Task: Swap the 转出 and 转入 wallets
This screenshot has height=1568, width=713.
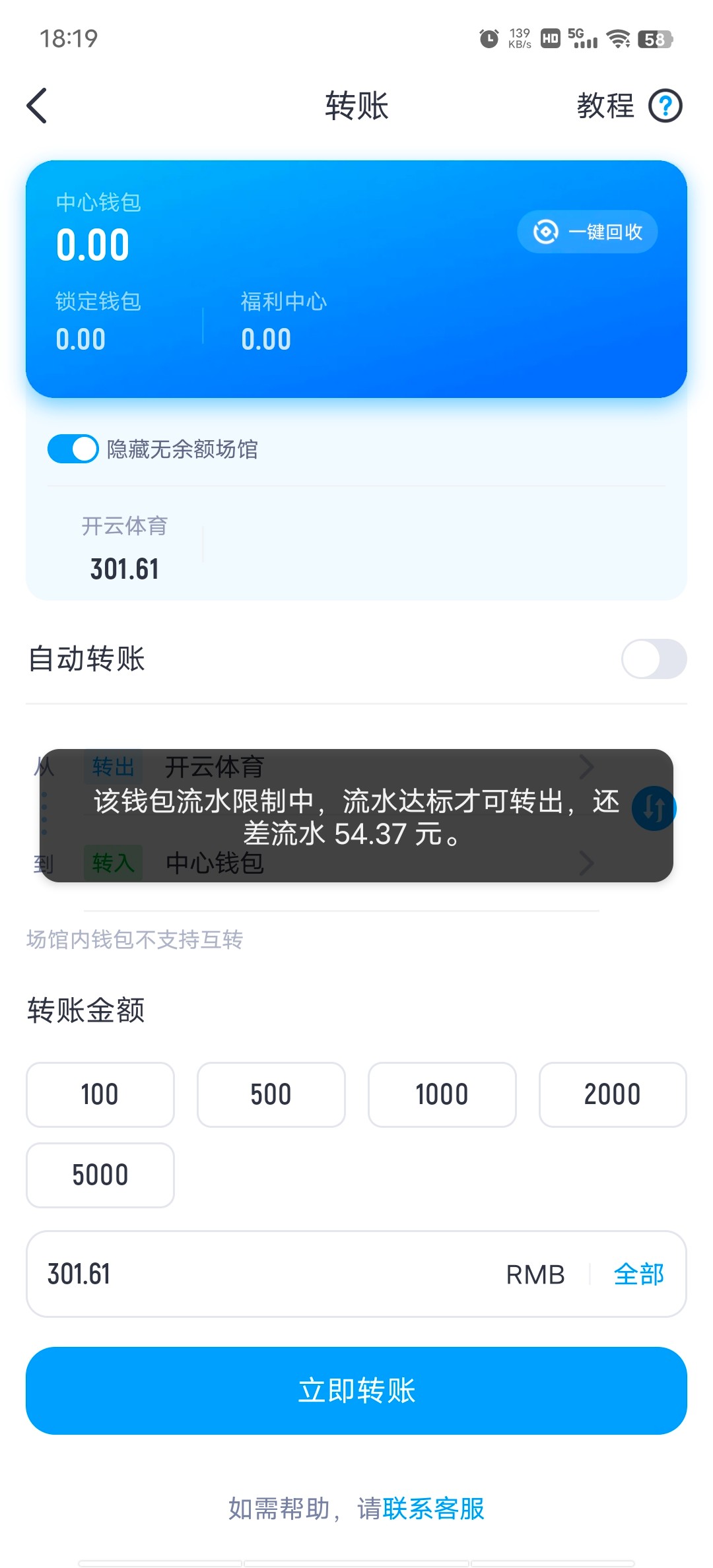Action: (x=653, y=808)
